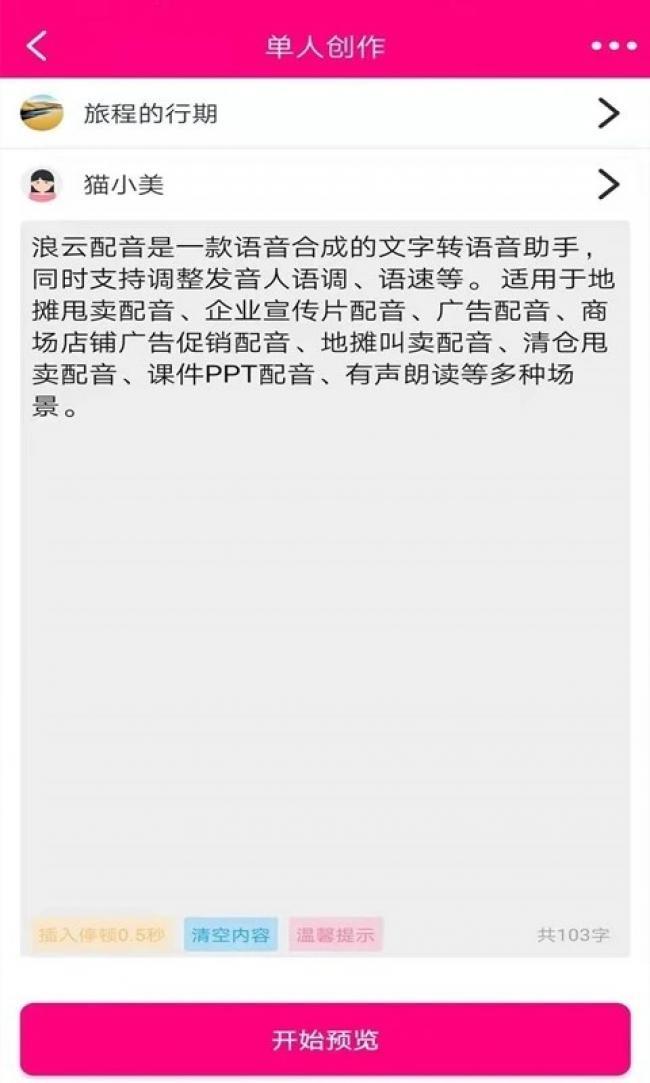This screenshot has width=650, height=1083.
Task: Open the three-dot overflow menu
Action: (x=613, y=46)
